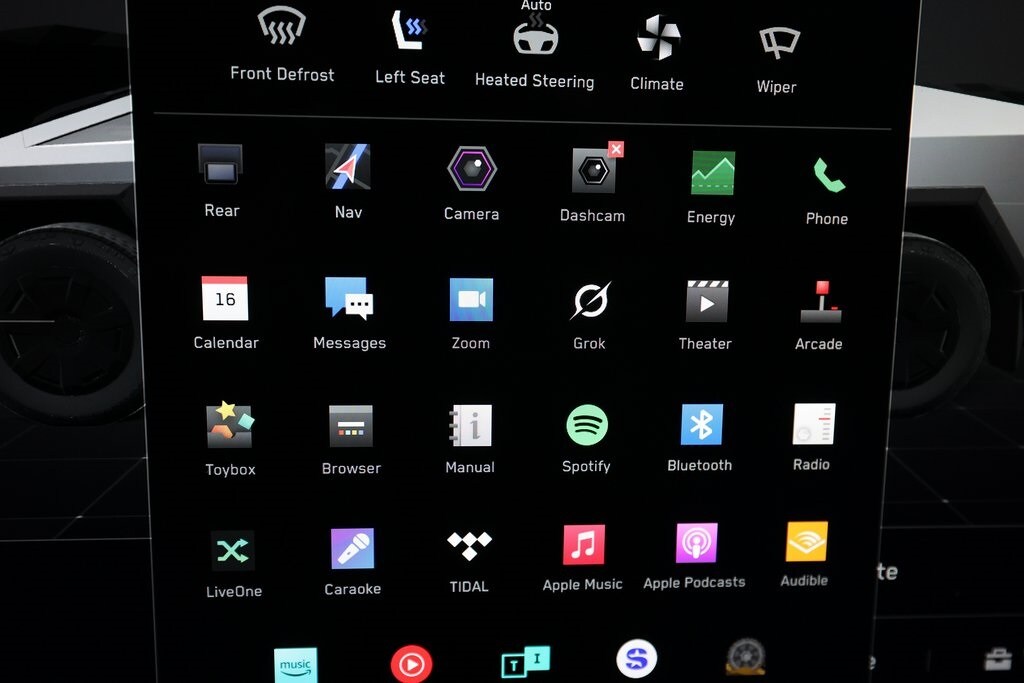The width and height of the screenshot is (1024, 683).
Task: Toggle Heated Steering
Action: click(535, 37)
